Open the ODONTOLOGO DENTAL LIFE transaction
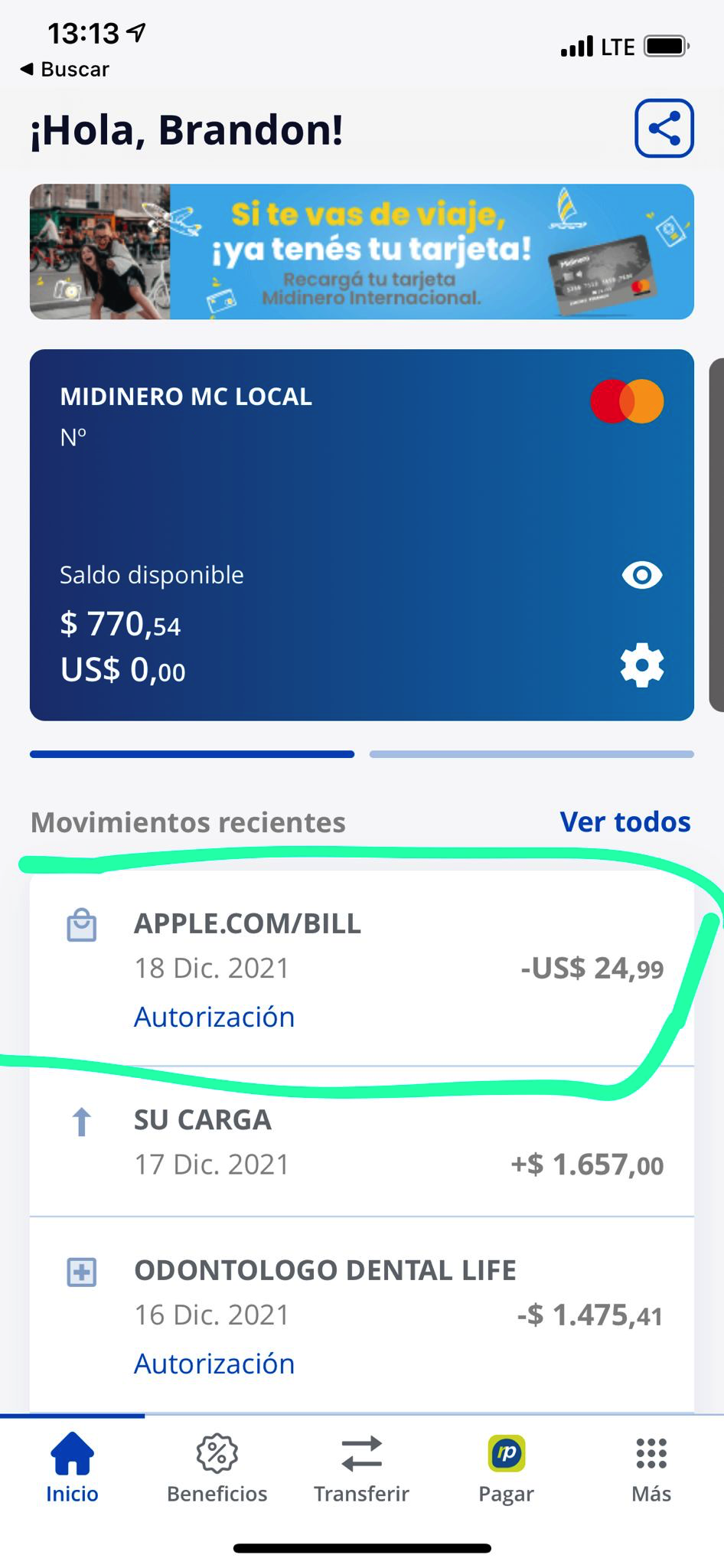Viewport: 724px width, 1568px height. coord(361,1315)
